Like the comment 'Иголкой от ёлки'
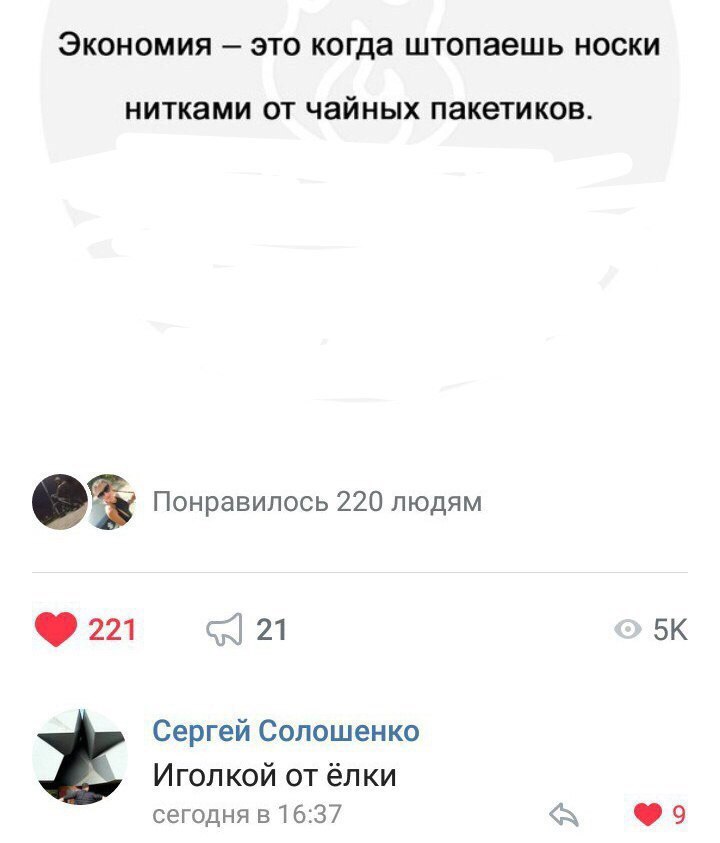 pos(650,816)
